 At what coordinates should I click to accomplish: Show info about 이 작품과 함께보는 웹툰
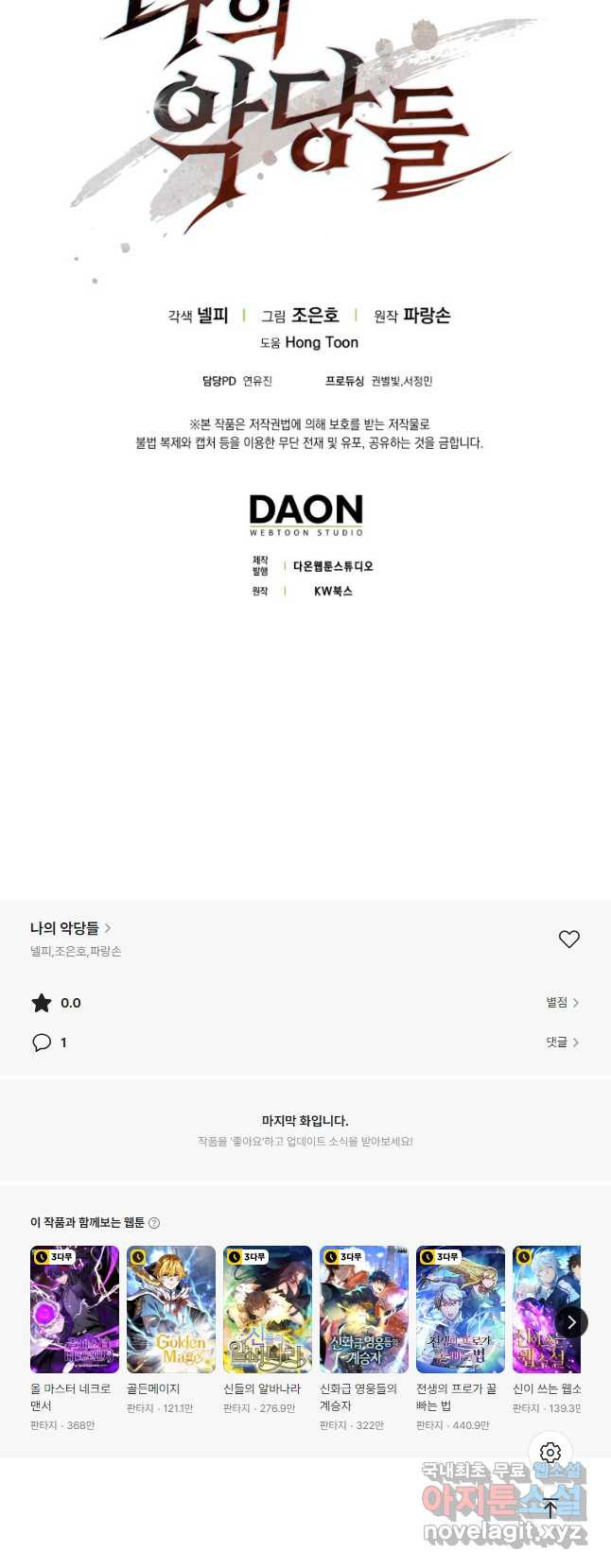[x=154, y=1223]
